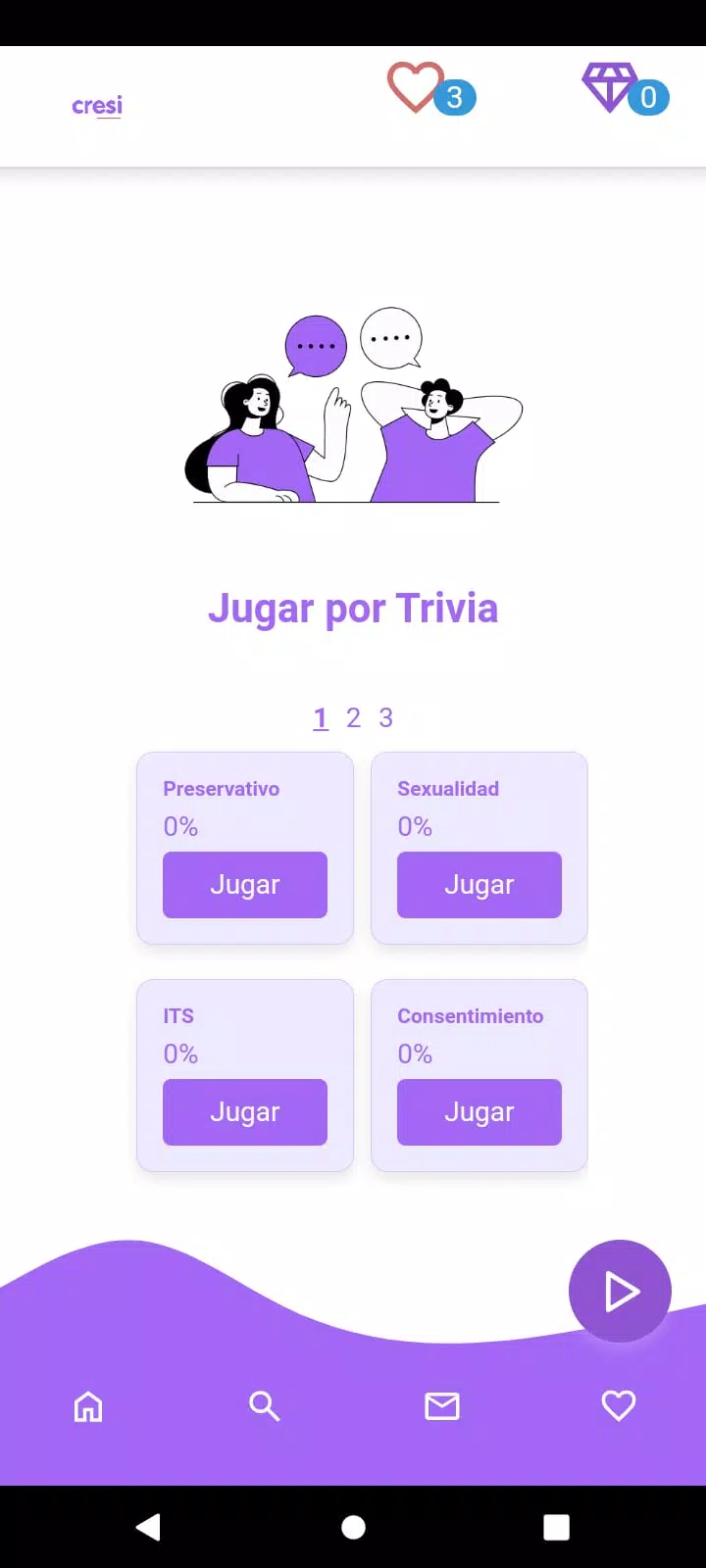Check the diamond gems in the header

610,87
